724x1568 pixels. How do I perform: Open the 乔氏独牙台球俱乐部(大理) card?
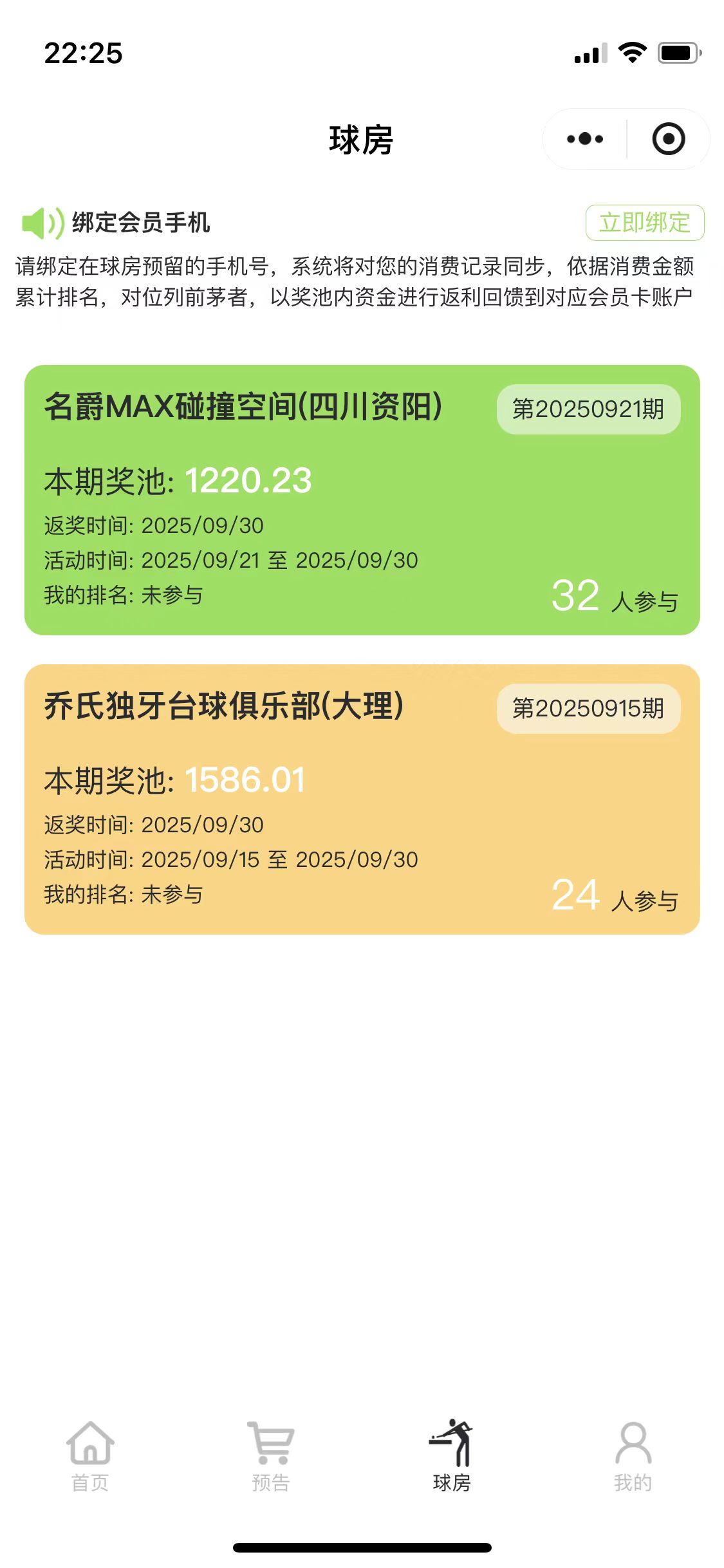(362, 799)
